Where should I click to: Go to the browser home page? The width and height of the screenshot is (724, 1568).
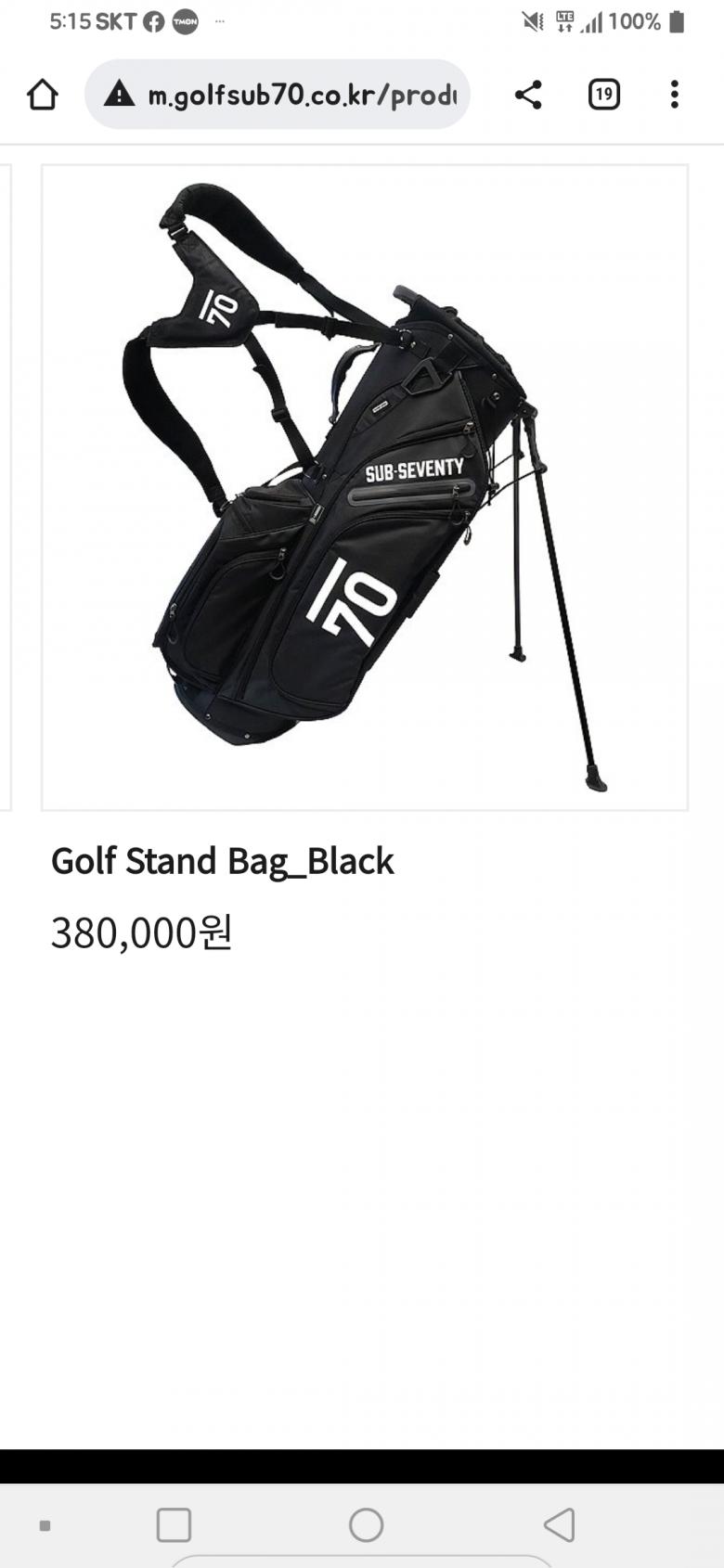[43, 95]
